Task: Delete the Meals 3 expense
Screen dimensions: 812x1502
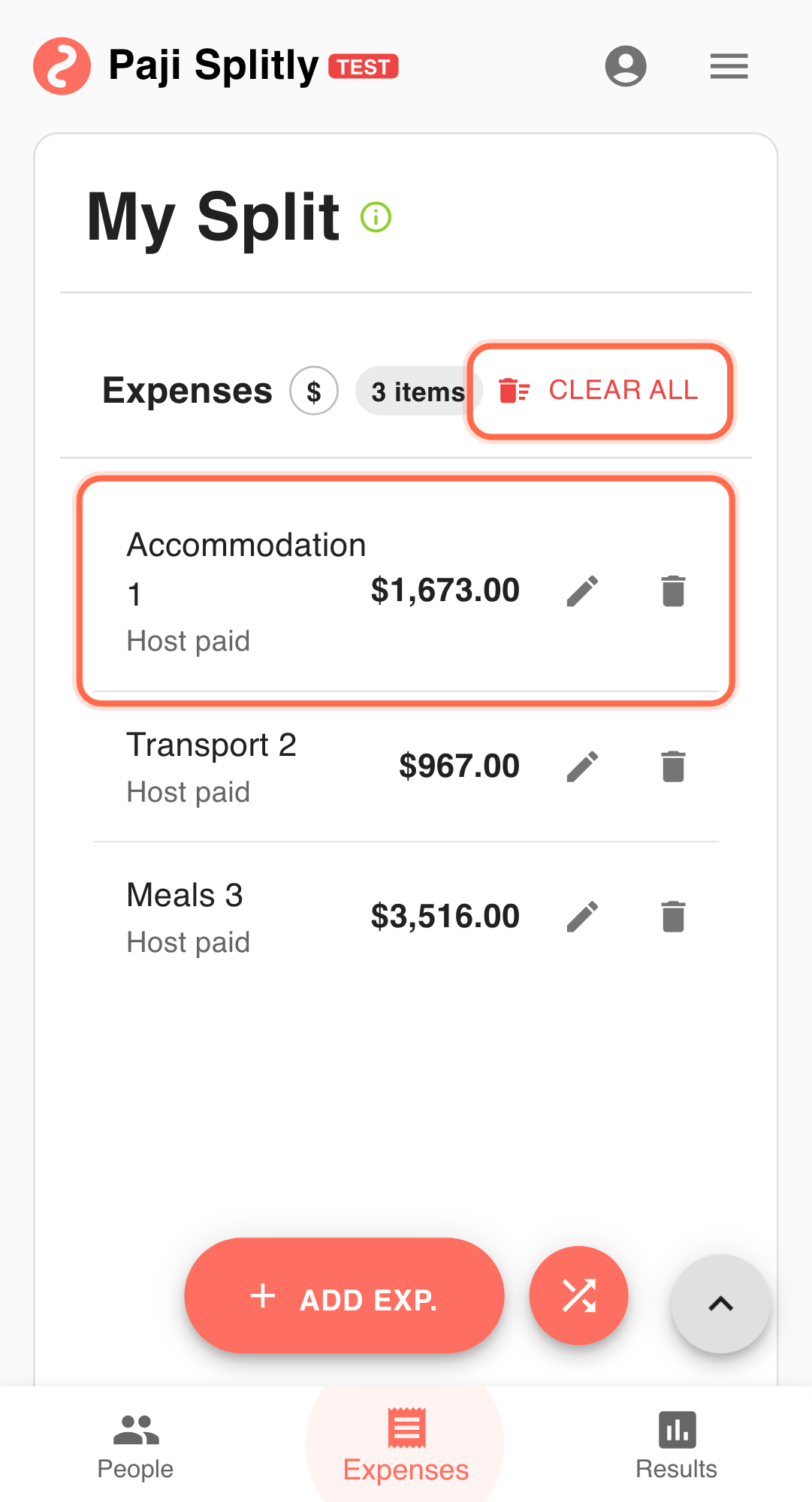Action: pyautogui.click(x=672, y=915)
